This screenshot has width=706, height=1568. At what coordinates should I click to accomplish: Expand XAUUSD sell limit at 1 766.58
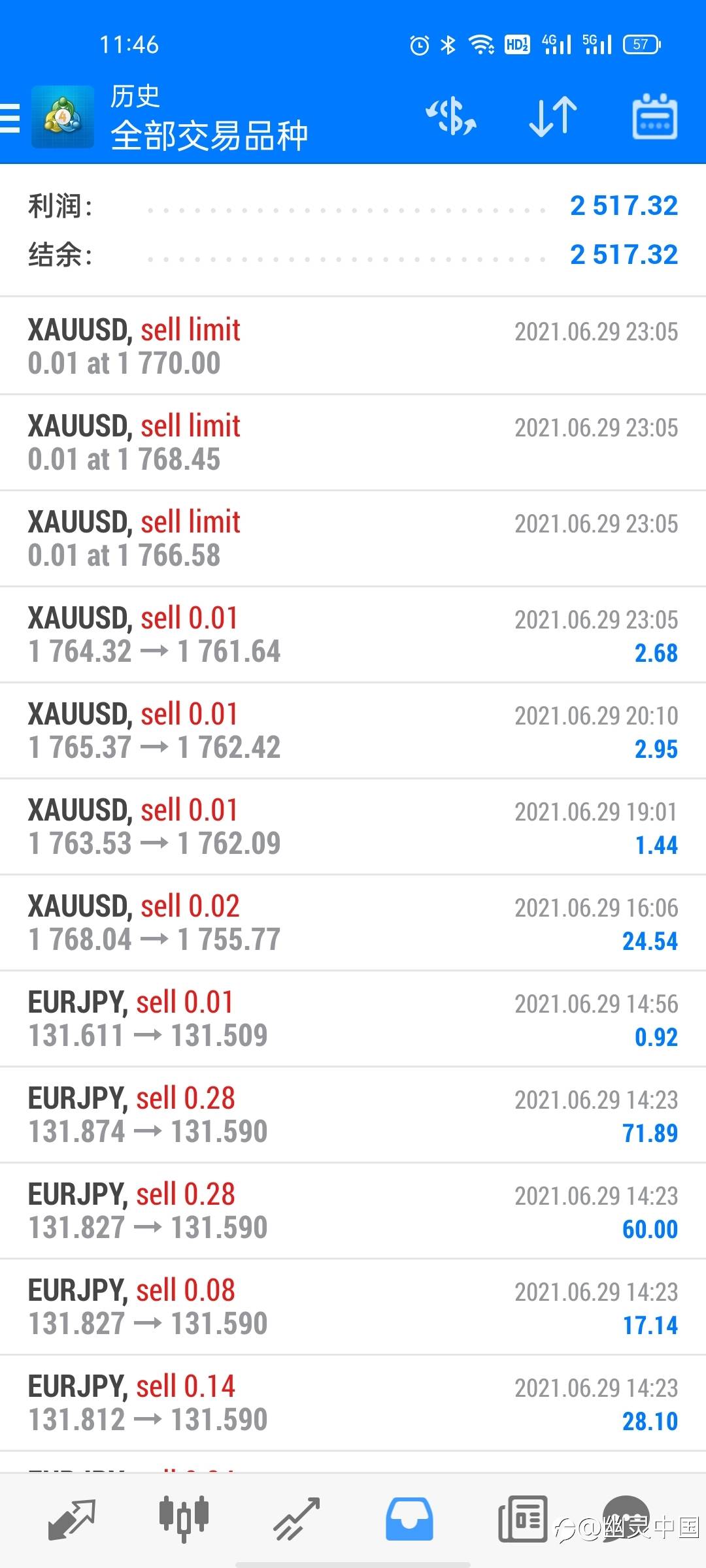353,538
